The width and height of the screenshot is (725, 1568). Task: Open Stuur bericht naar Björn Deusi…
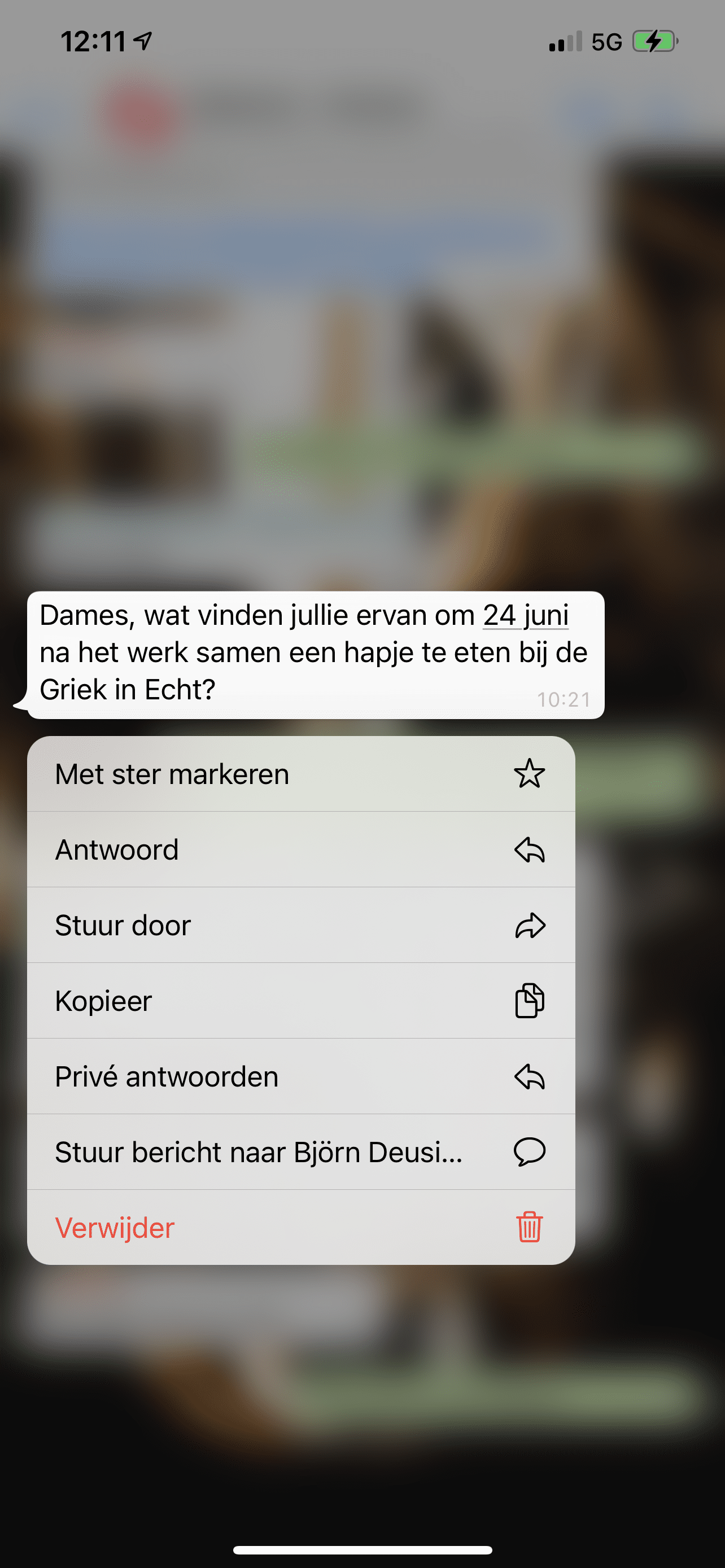[x=301, y=1151]
